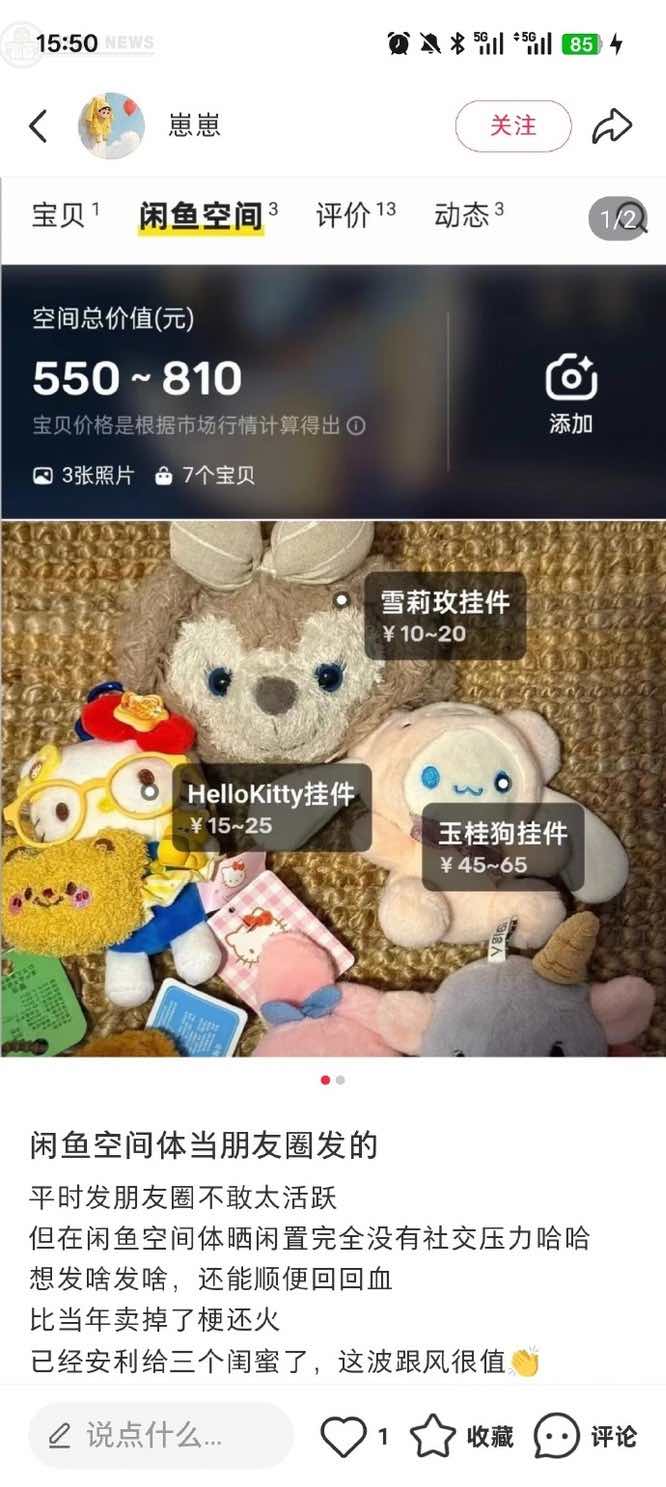Open the 评论 comments section

pos(585,1437)
